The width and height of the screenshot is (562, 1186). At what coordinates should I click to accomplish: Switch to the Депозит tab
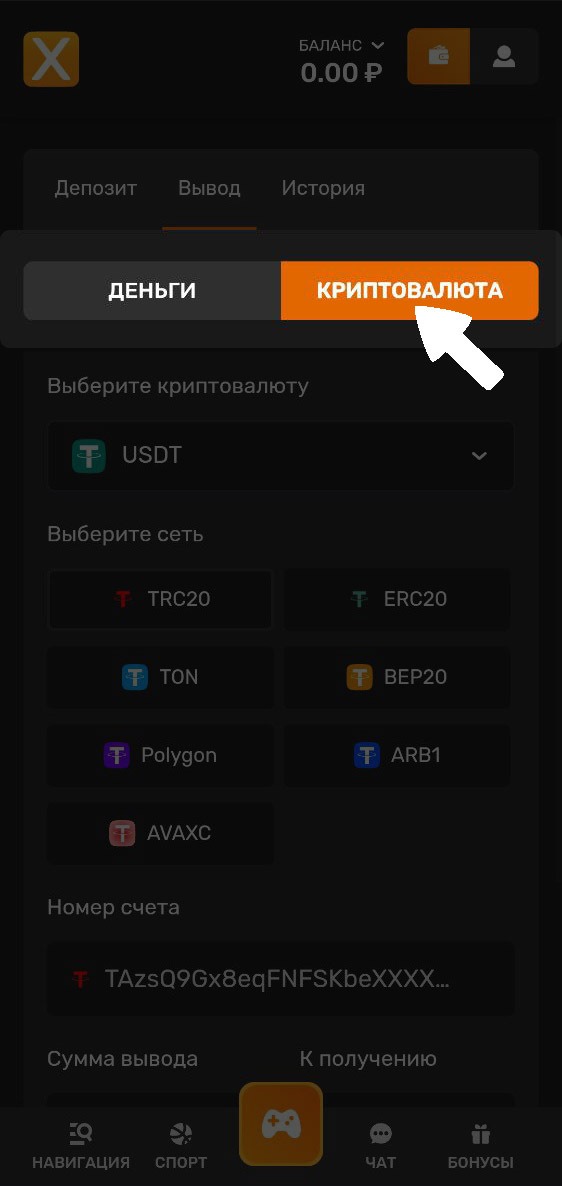pos(95,188)
